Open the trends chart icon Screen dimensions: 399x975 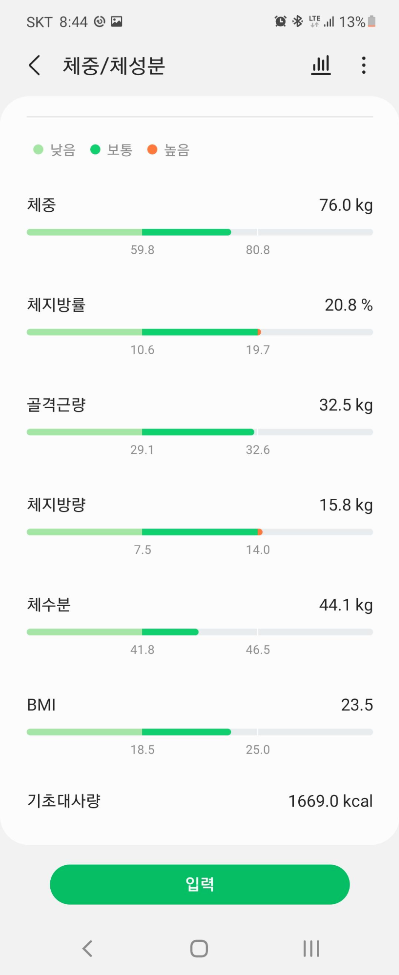point(321,65)
